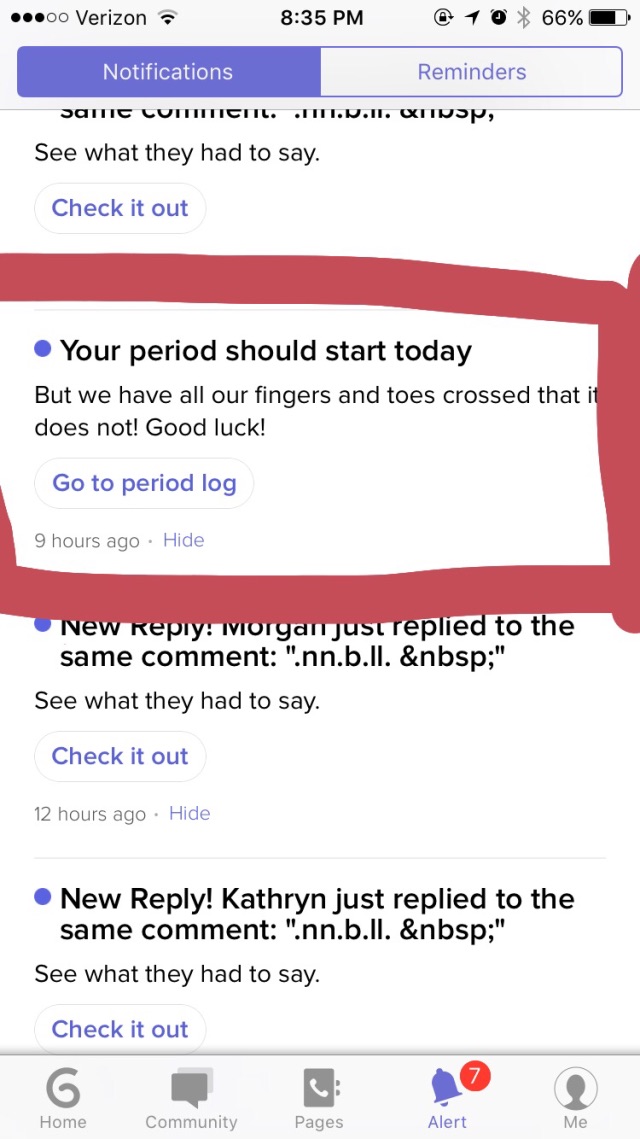Hide the period start notification
Screen dimensions: 640x1139
pyautogui.click(x=183, y=540)
